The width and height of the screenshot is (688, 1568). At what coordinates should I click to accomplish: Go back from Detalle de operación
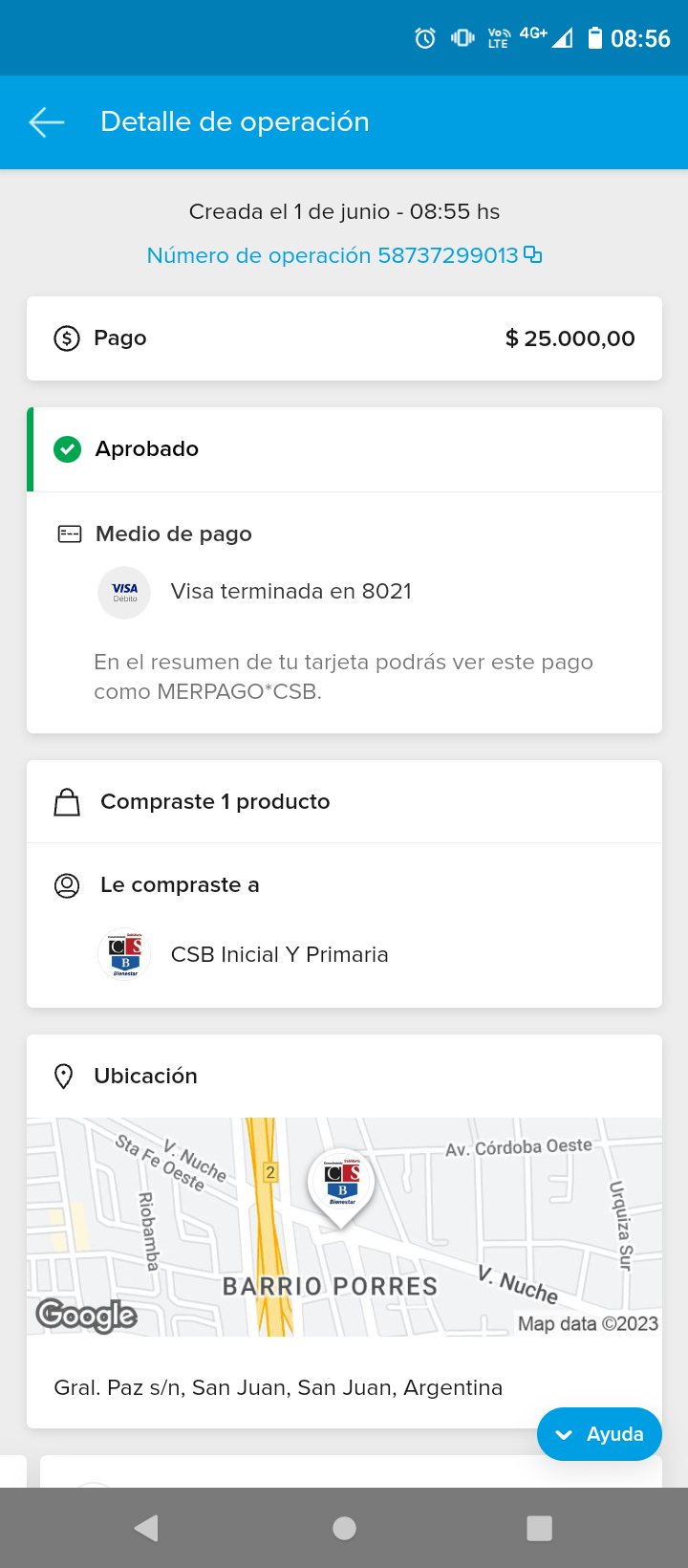pos(47,122)
